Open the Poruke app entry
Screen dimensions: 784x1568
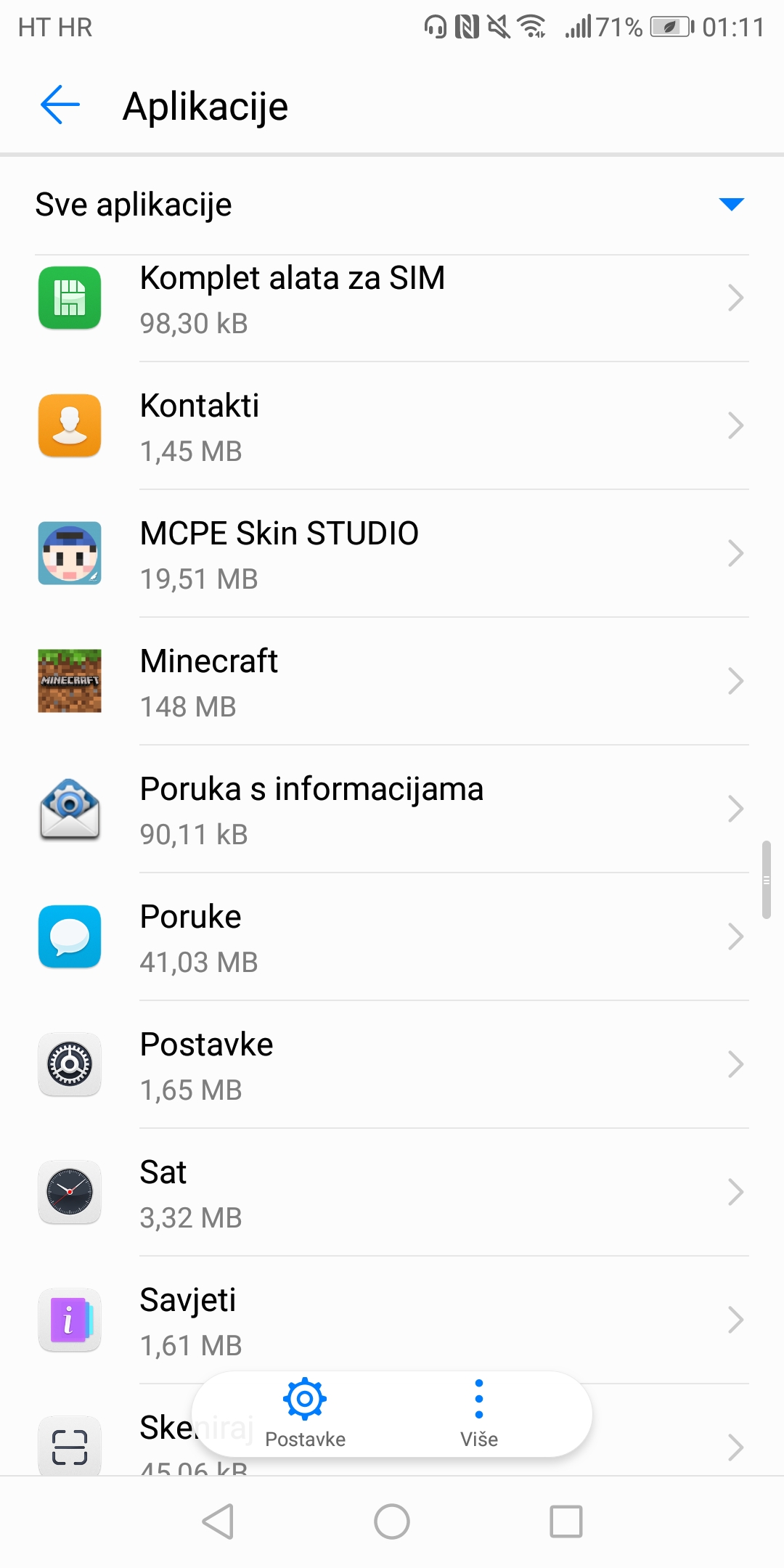392,937
